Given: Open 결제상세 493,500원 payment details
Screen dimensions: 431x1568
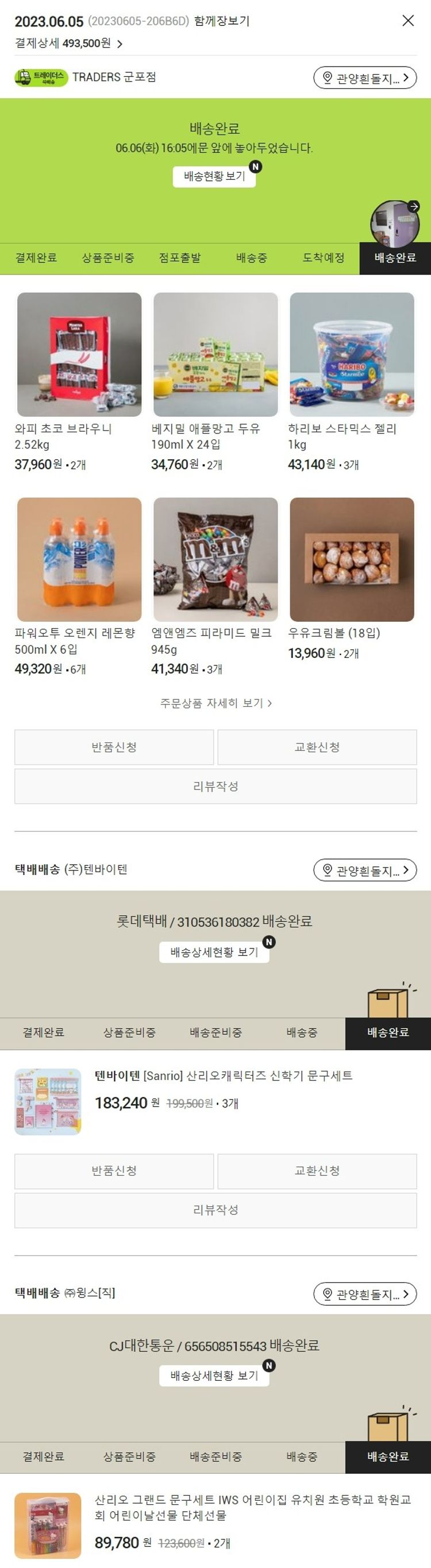Looking at the screenshot, I should 68,44.
